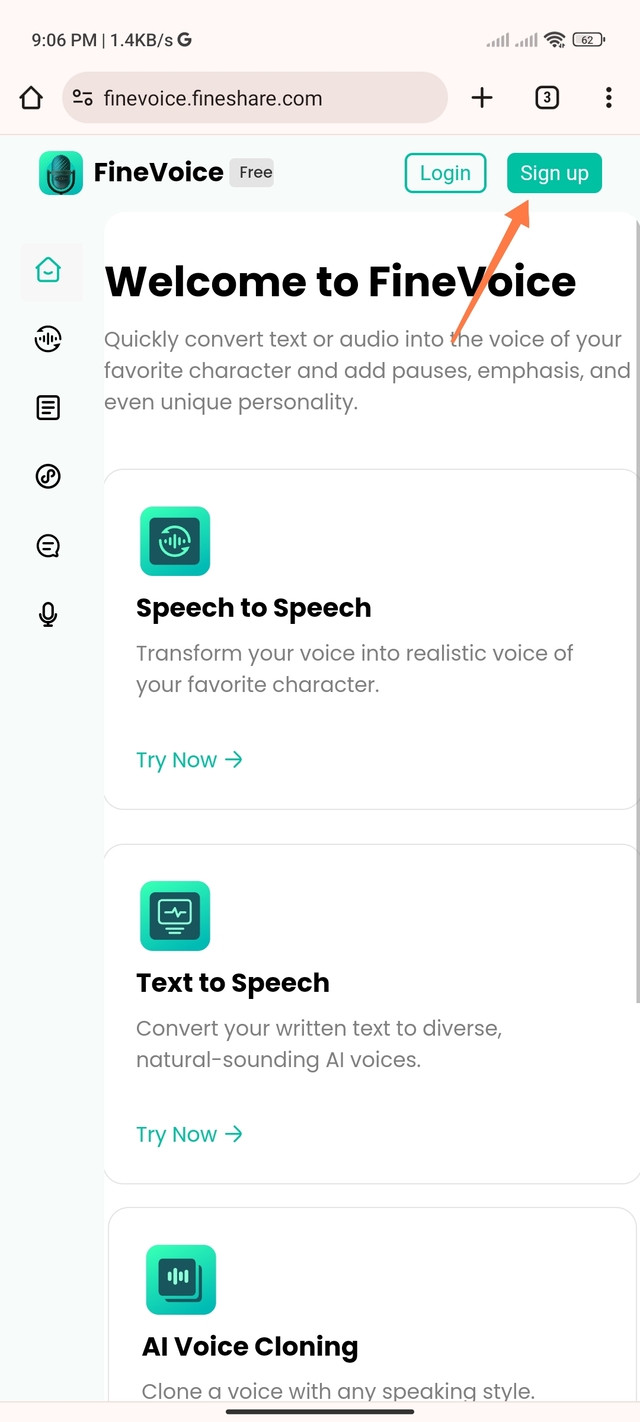Open the AI Voice Cloning card

coord(250,1346)
